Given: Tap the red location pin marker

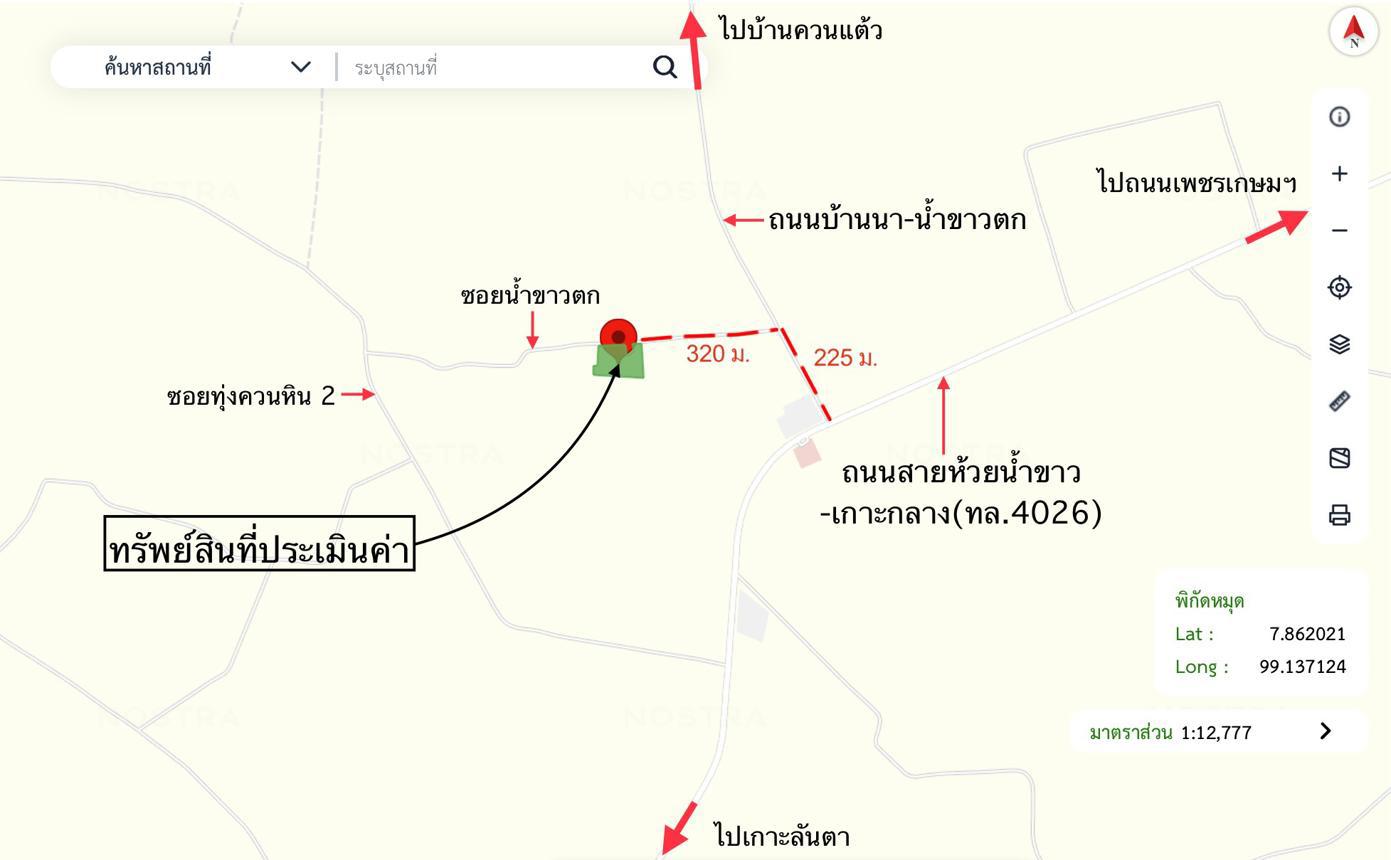Looking at the screenshot, I should 618,337.
